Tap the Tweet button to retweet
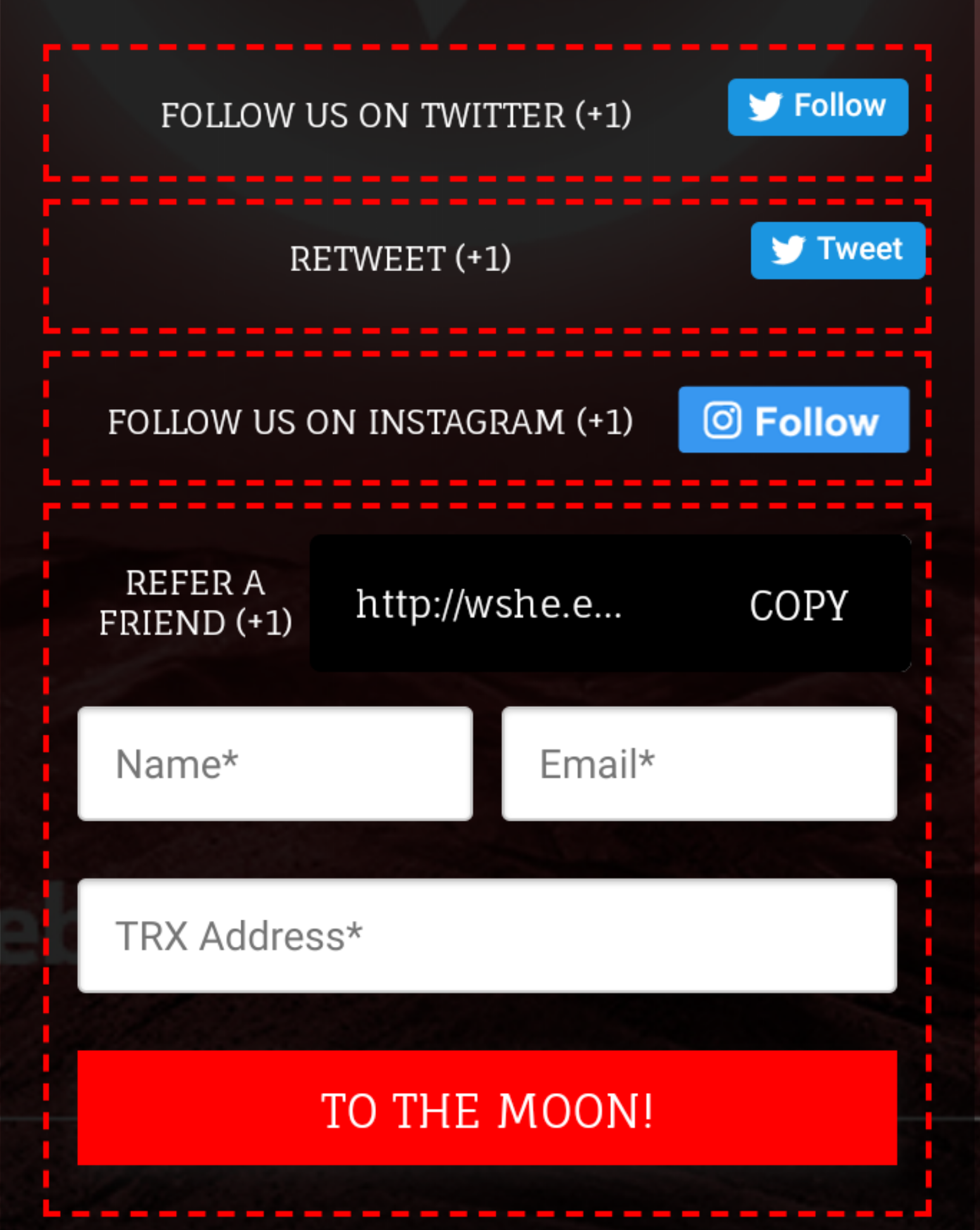Viewport: 980px width, 1230px height. pos(838,250)
